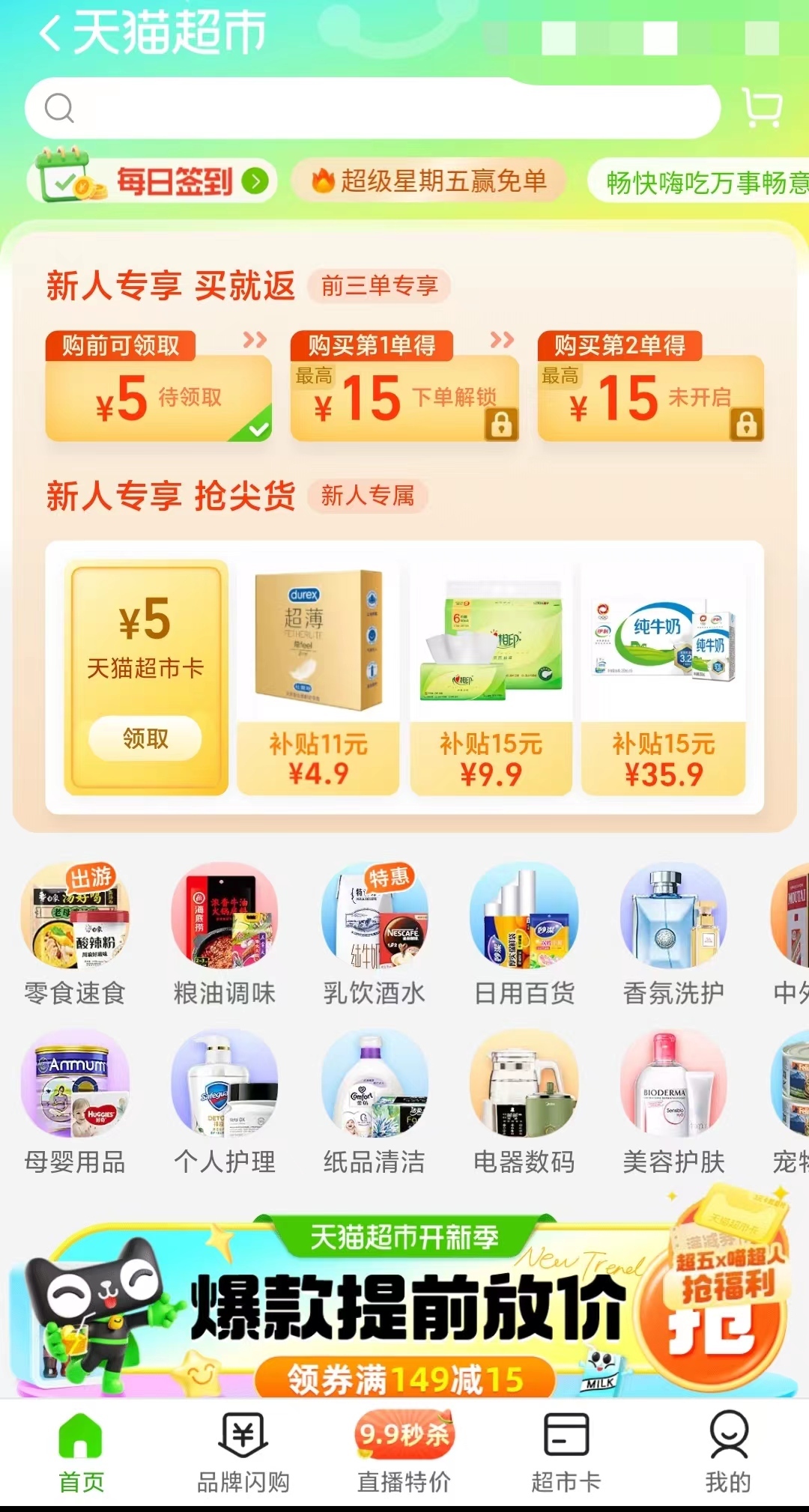Open 超级星期五赢免单 promotion
Screen dimensions: 809x1512
pos(428,181)
